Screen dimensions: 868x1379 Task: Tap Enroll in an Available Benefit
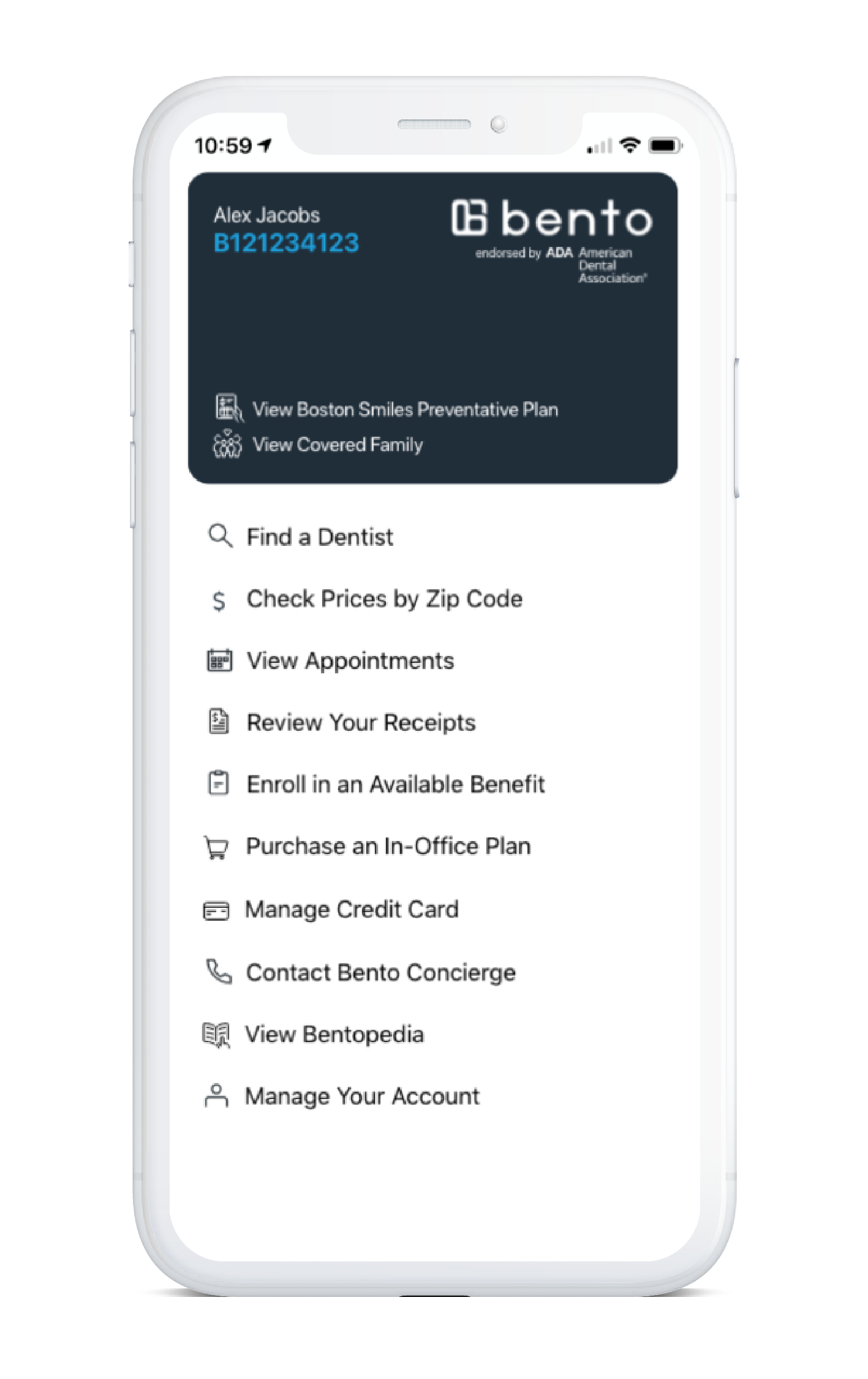(395, 784)
